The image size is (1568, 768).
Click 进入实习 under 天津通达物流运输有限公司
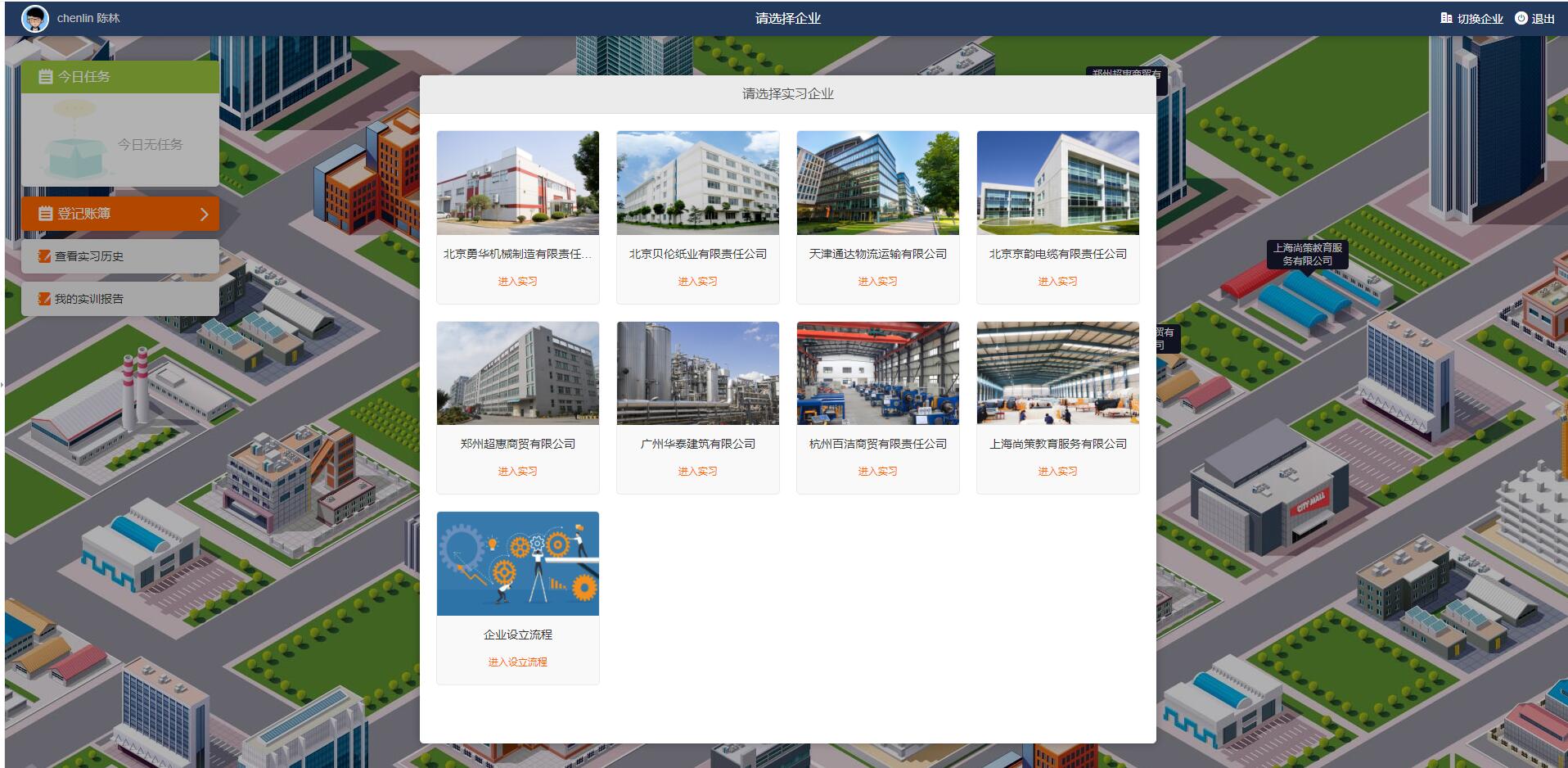click(x=877, y=281)
